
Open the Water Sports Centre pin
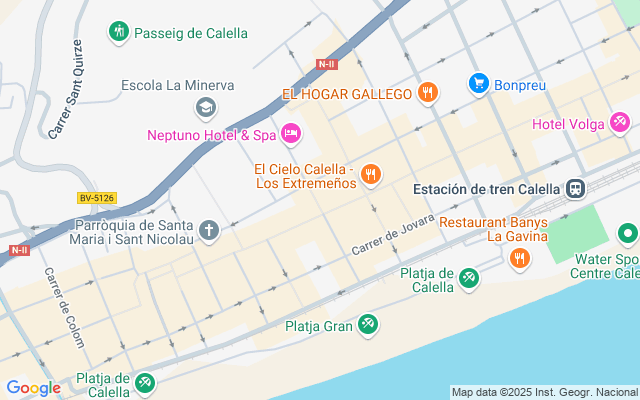pos(628,235)
